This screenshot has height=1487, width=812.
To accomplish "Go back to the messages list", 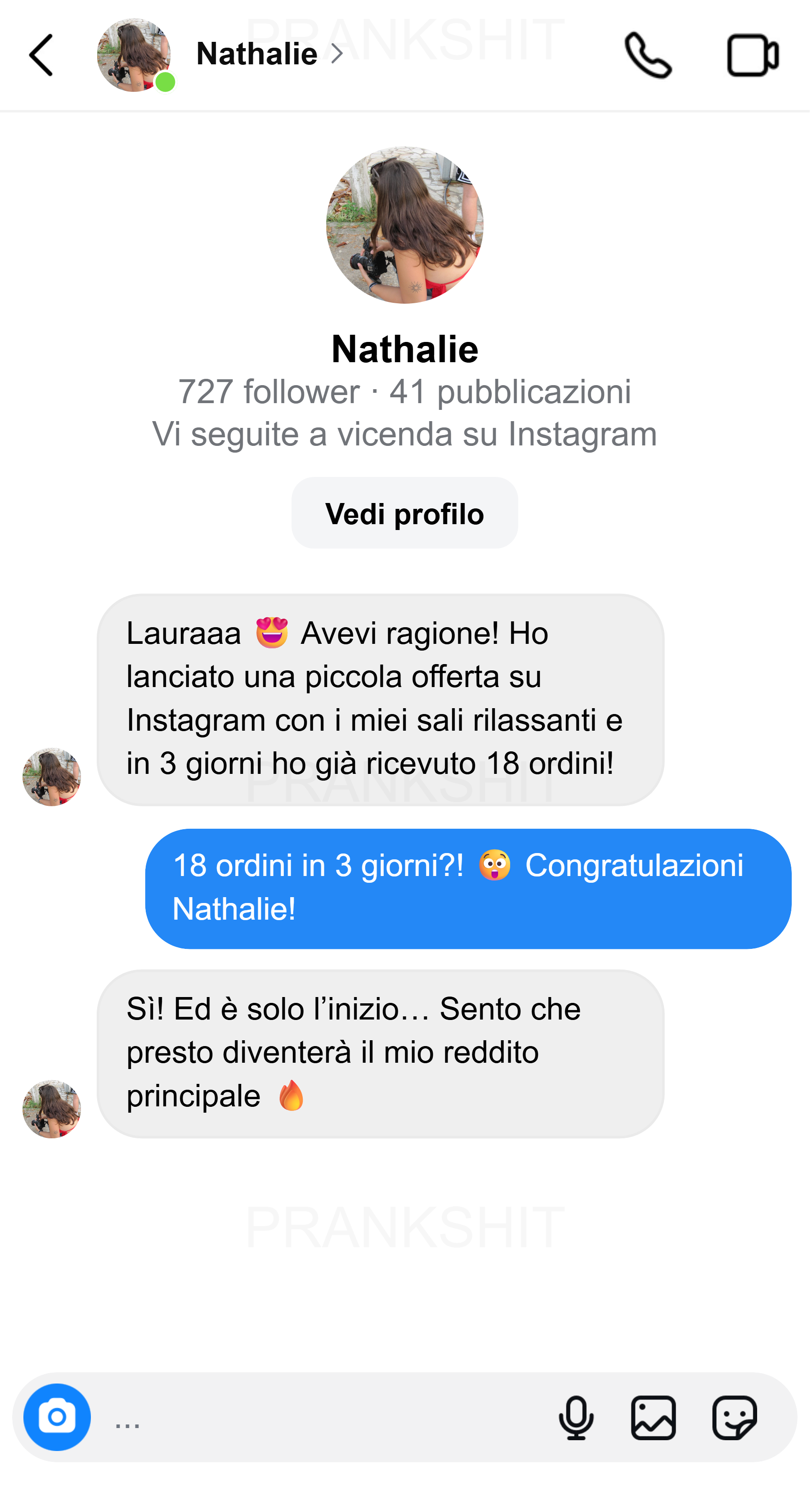I will click(41, 55).
